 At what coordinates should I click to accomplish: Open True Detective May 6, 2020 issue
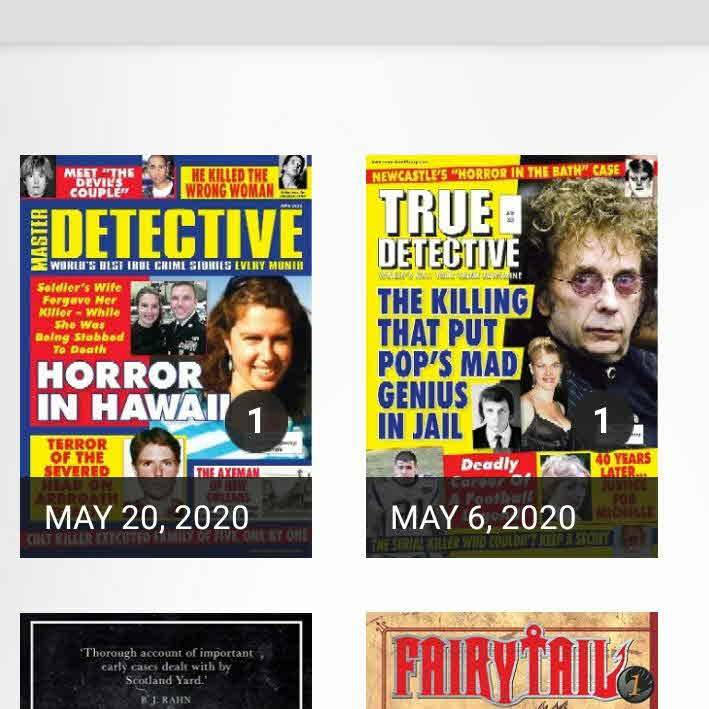click(x=511, y=355)
